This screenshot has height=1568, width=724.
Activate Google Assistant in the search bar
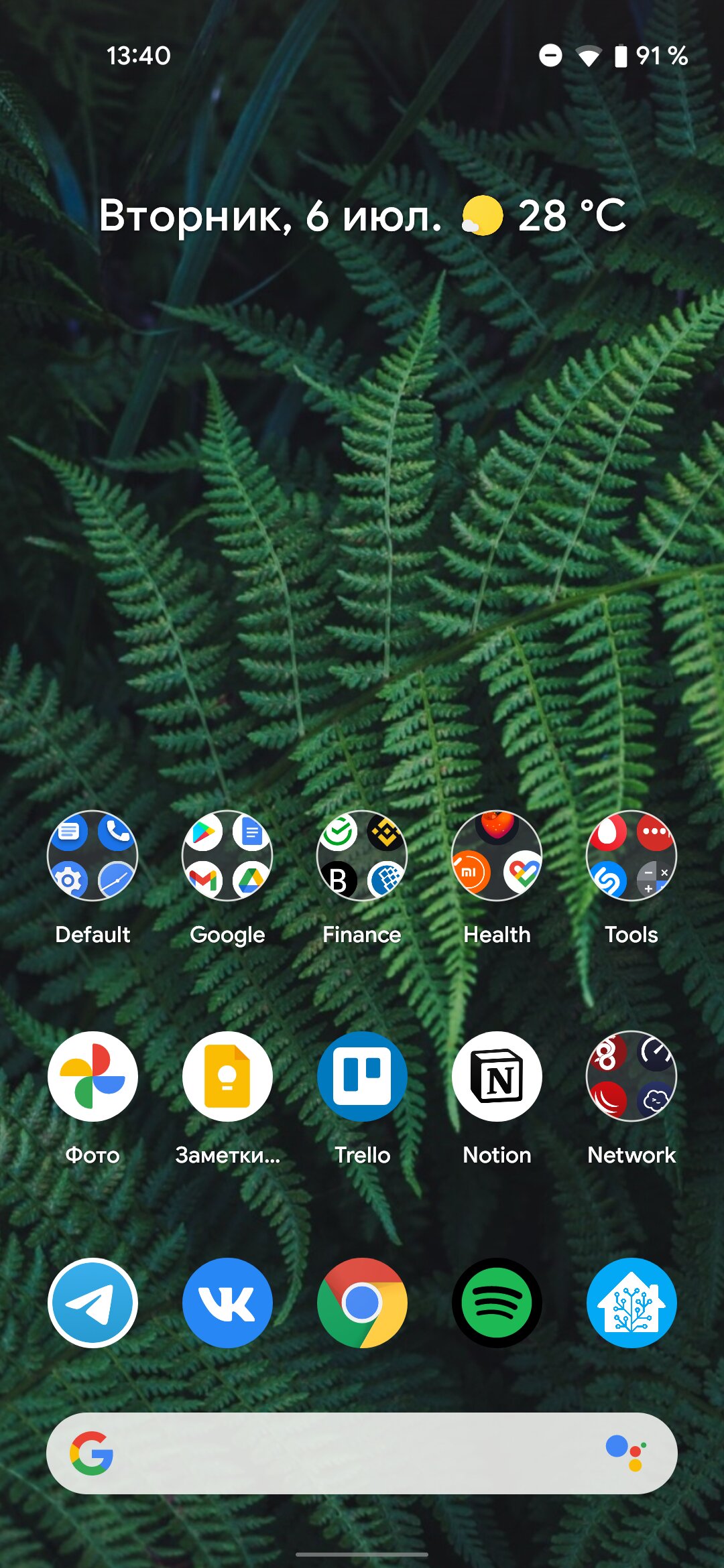tap(626, 1453)
